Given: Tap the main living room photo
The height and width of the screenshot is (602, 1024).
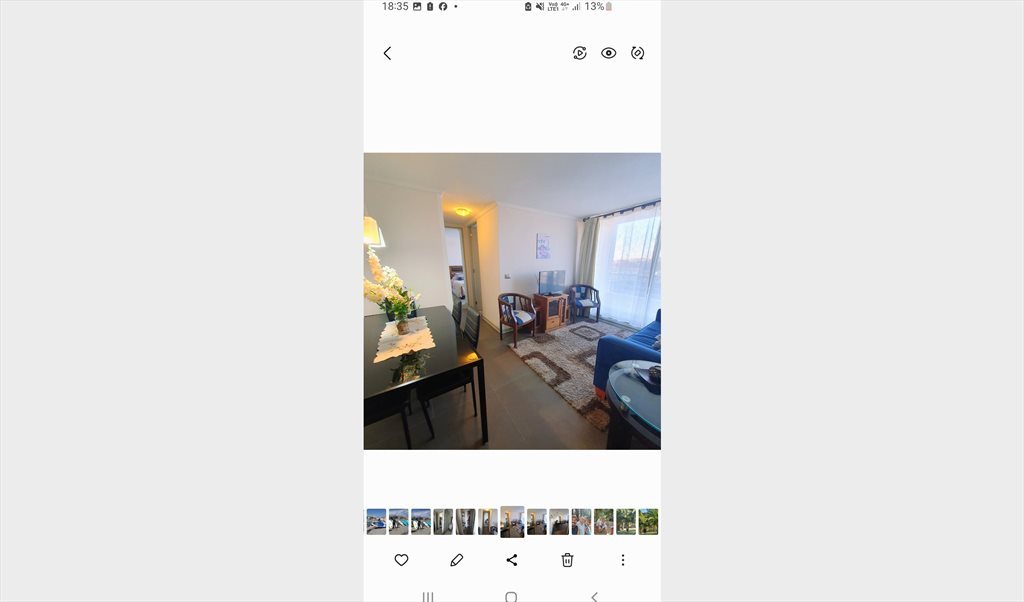Looking at the screenshot, I should (512, 300).
